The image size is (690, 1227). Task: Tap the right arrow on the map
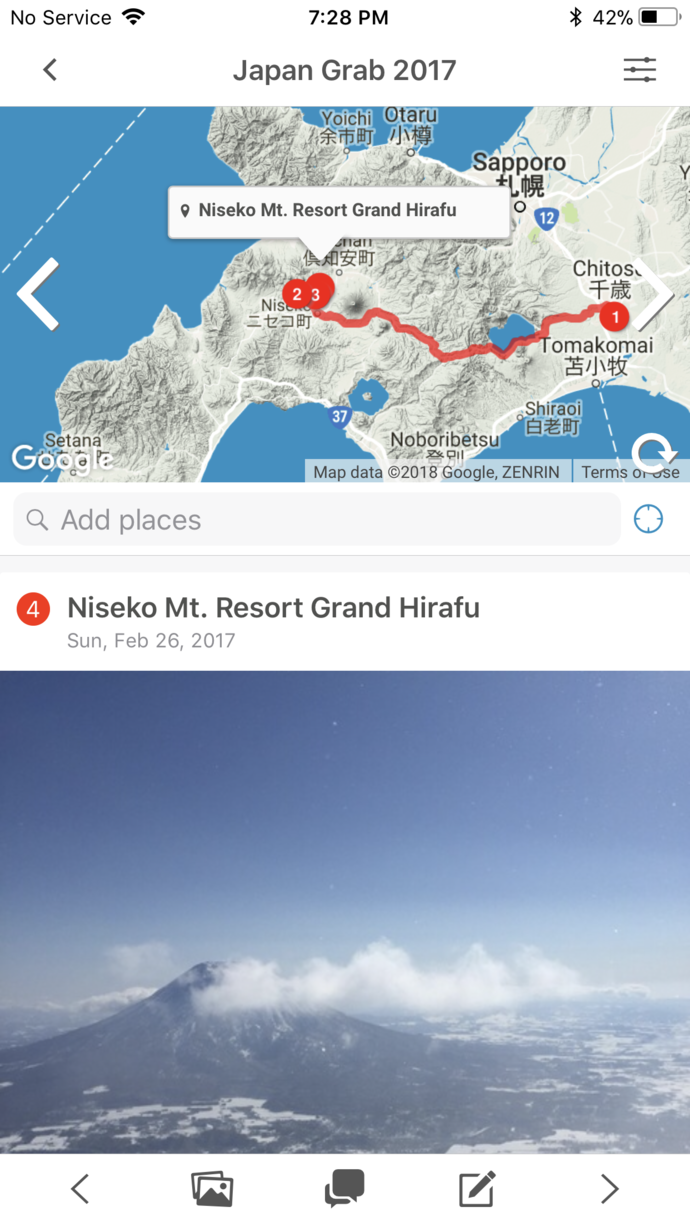656,293
